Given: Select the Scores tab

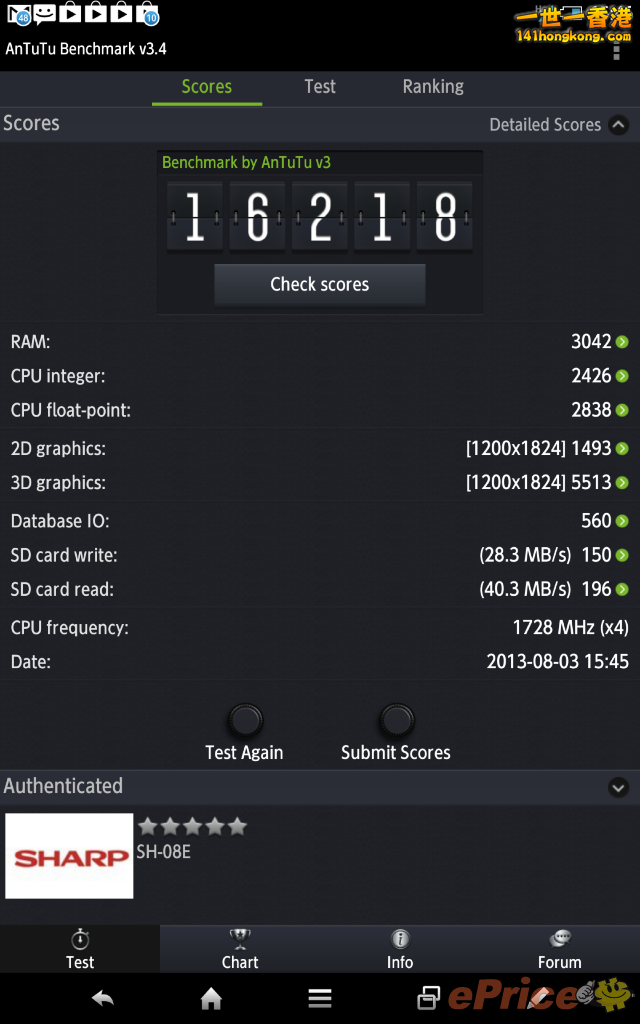Looking at the screenshot, I should [207, 88].
